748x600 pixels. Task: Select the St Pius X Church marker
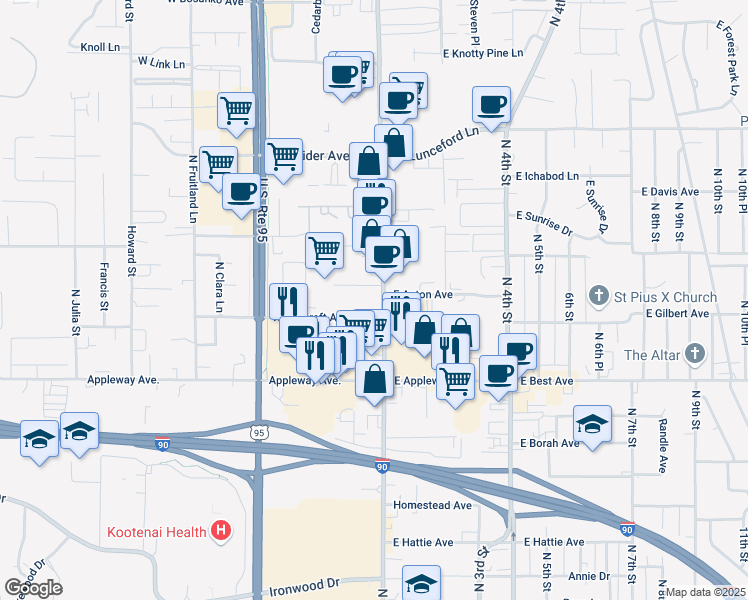point(599,295)
